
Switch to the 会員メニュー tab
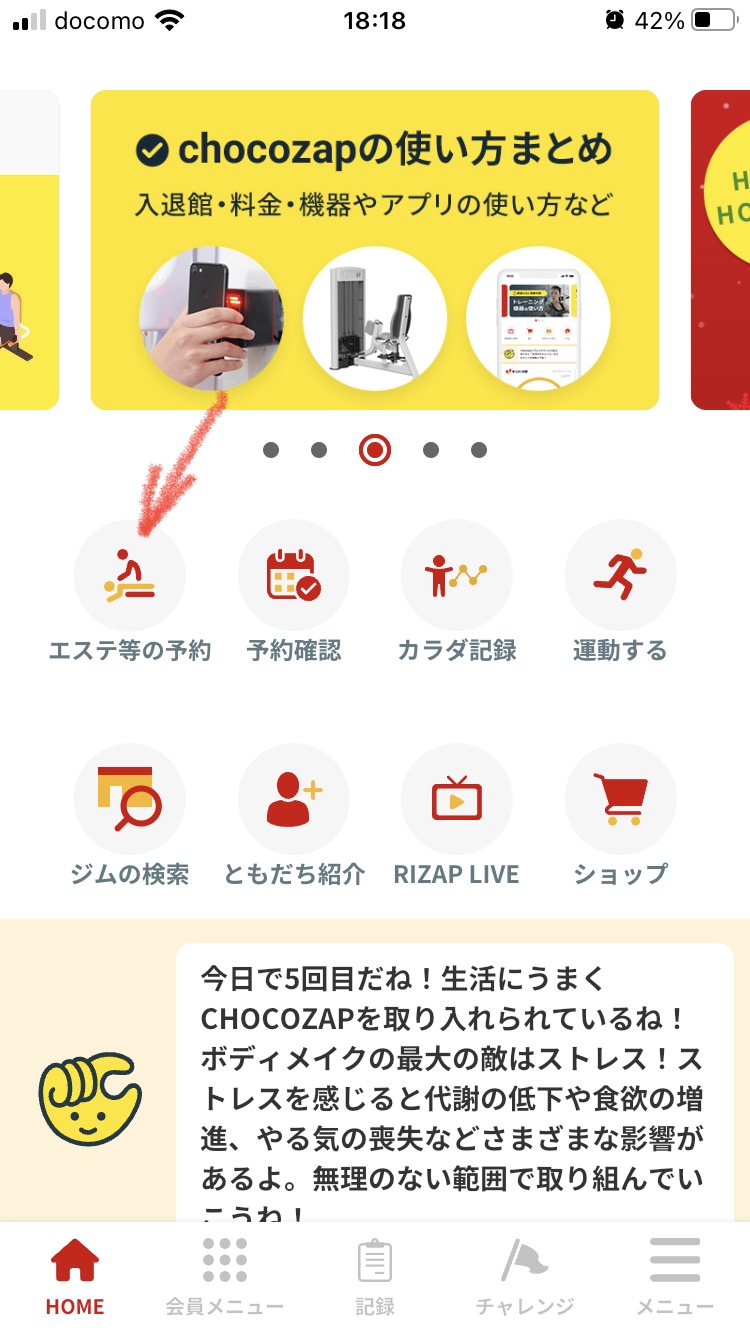pos(225,1275)
